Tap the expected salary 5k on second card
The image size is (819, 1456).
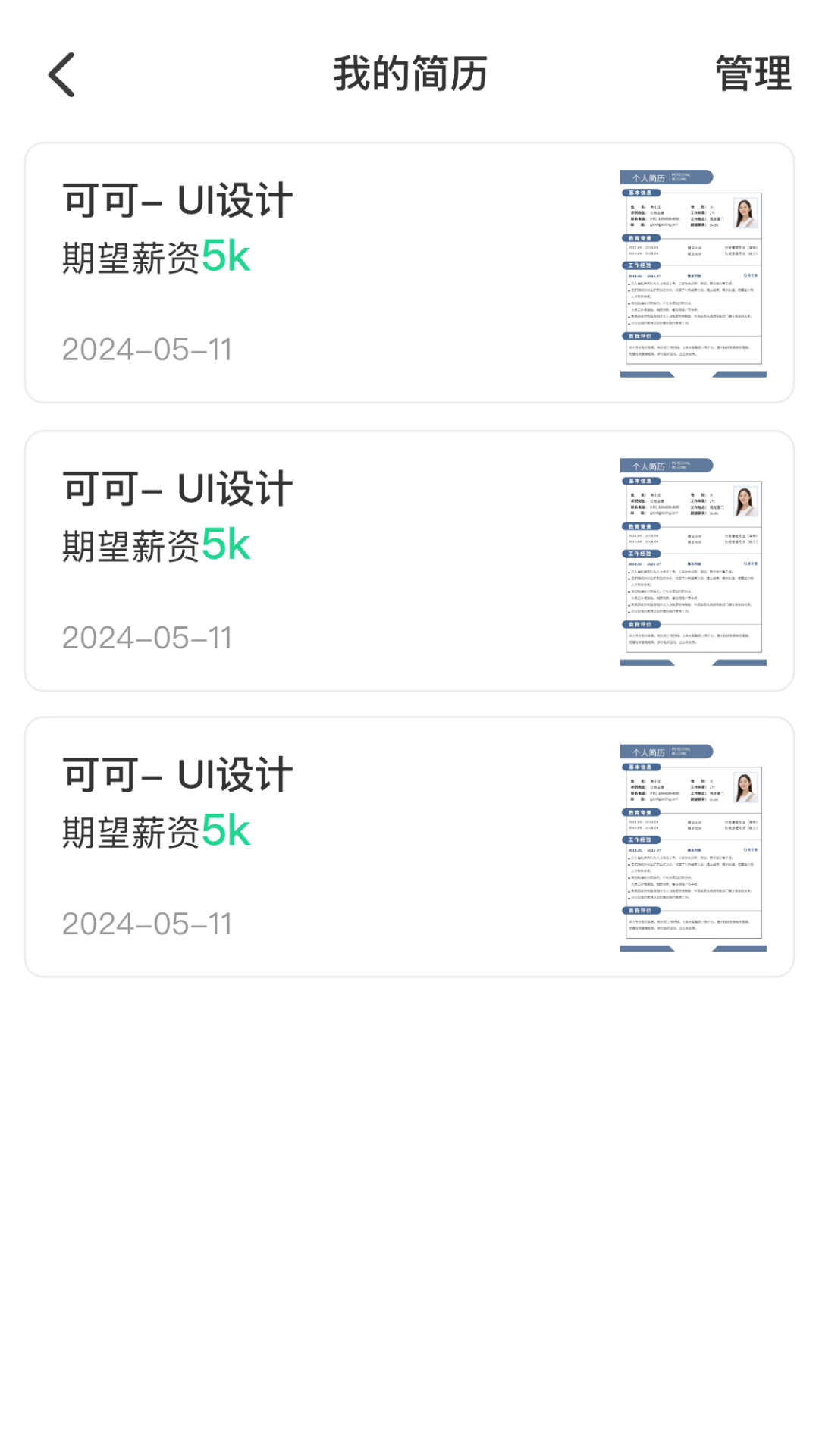(228, 543)
